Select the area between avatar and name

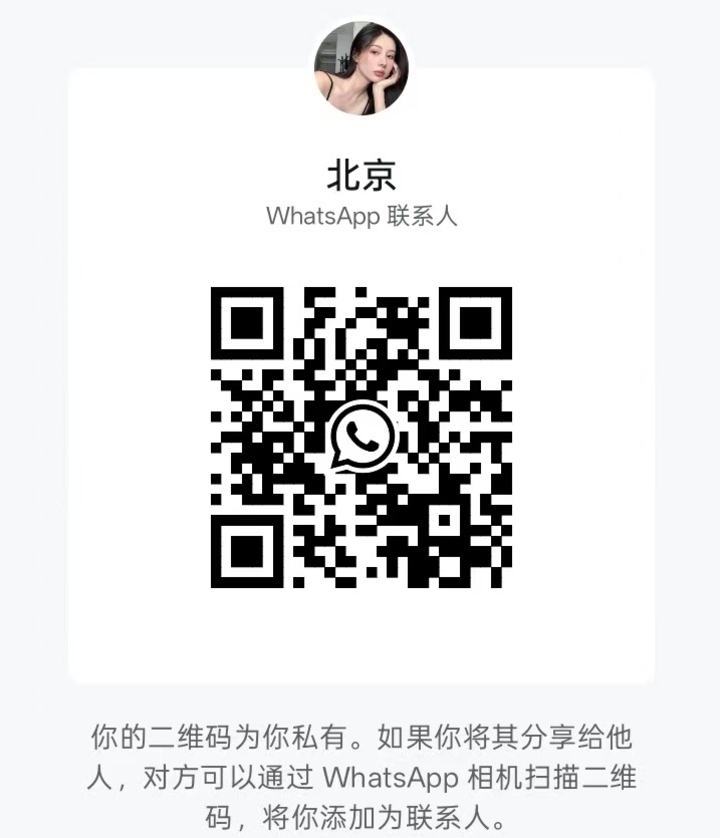coord(360,135)
